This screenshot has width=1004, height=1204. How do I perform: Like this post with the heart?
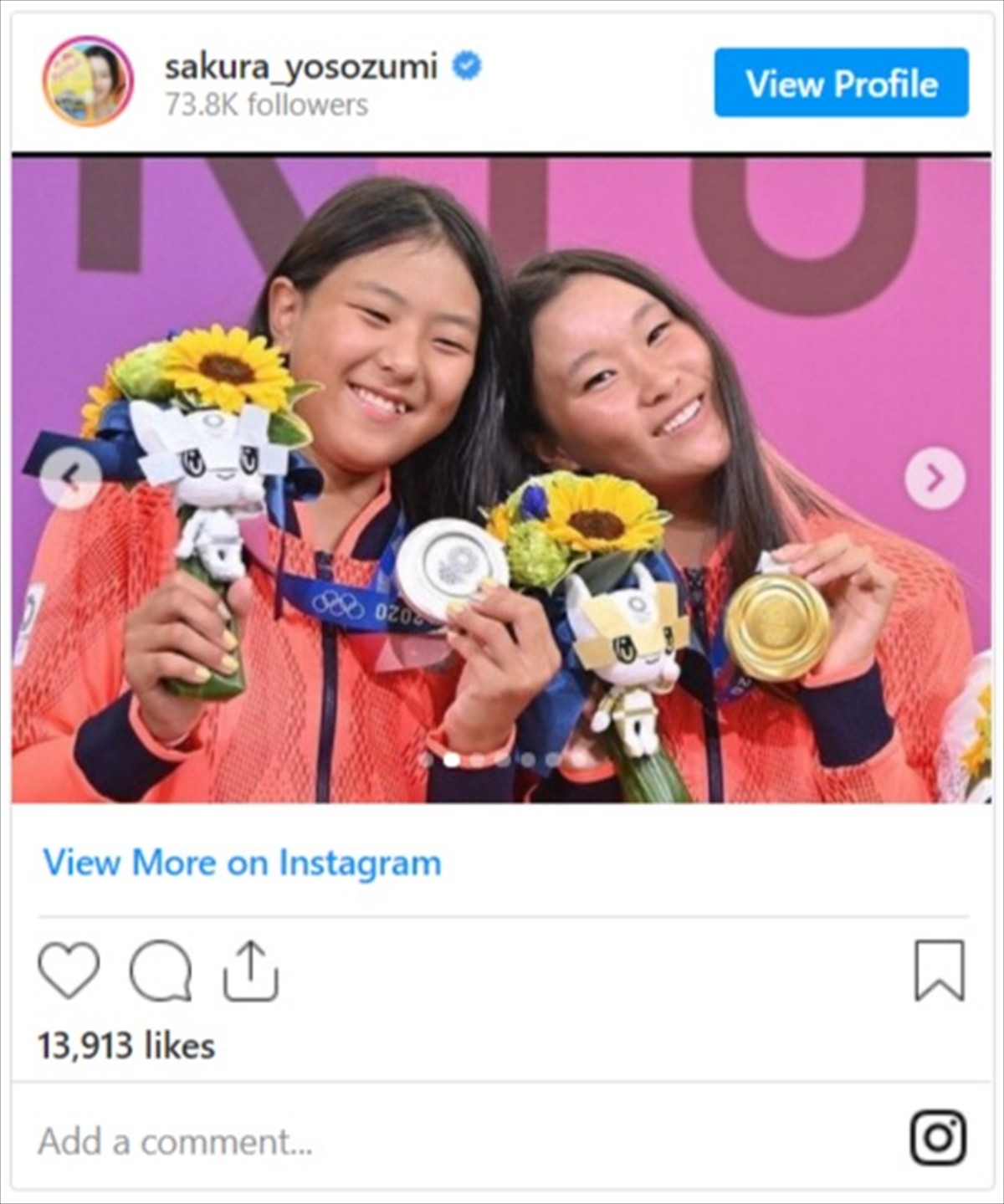69,971
